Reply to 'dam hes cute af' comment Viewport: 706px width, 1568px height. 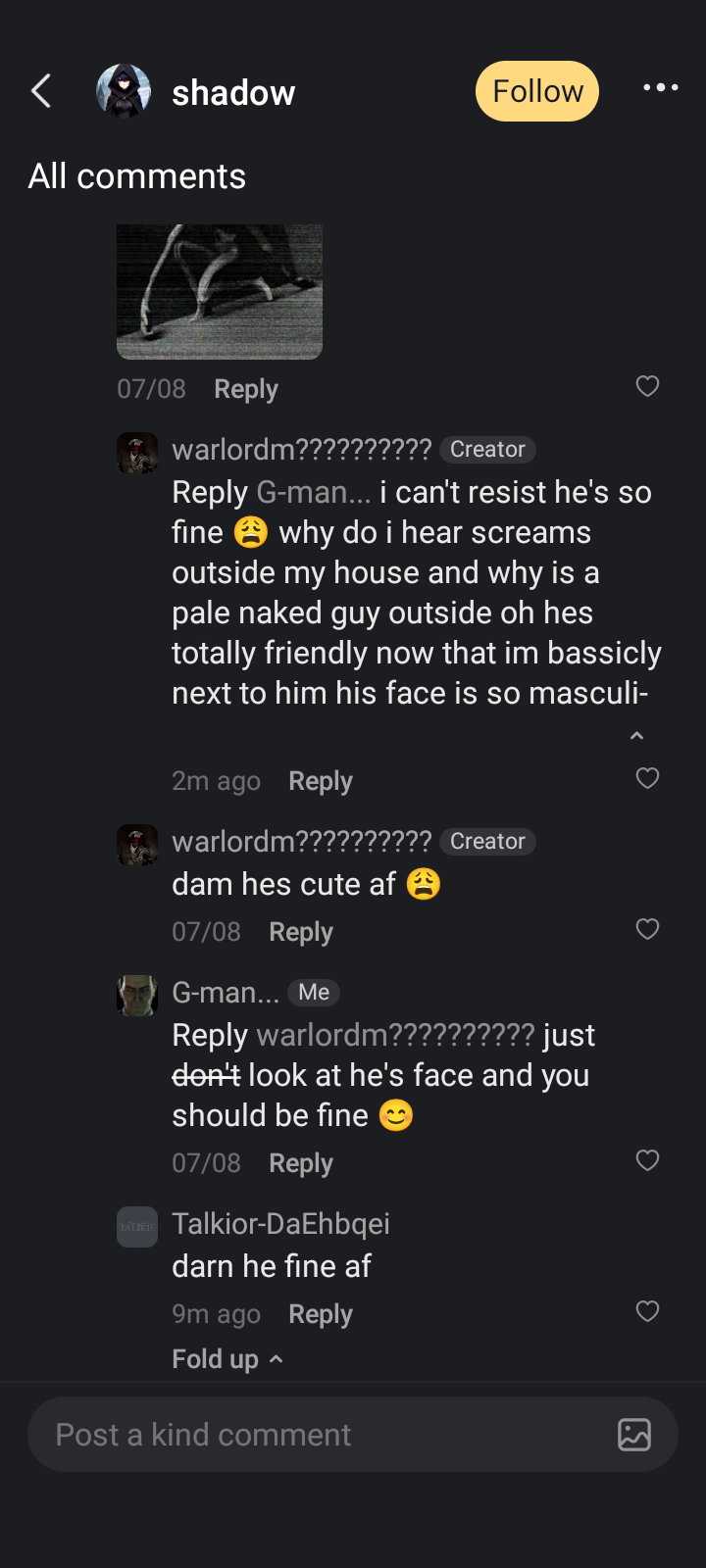[x=301, y=932]
